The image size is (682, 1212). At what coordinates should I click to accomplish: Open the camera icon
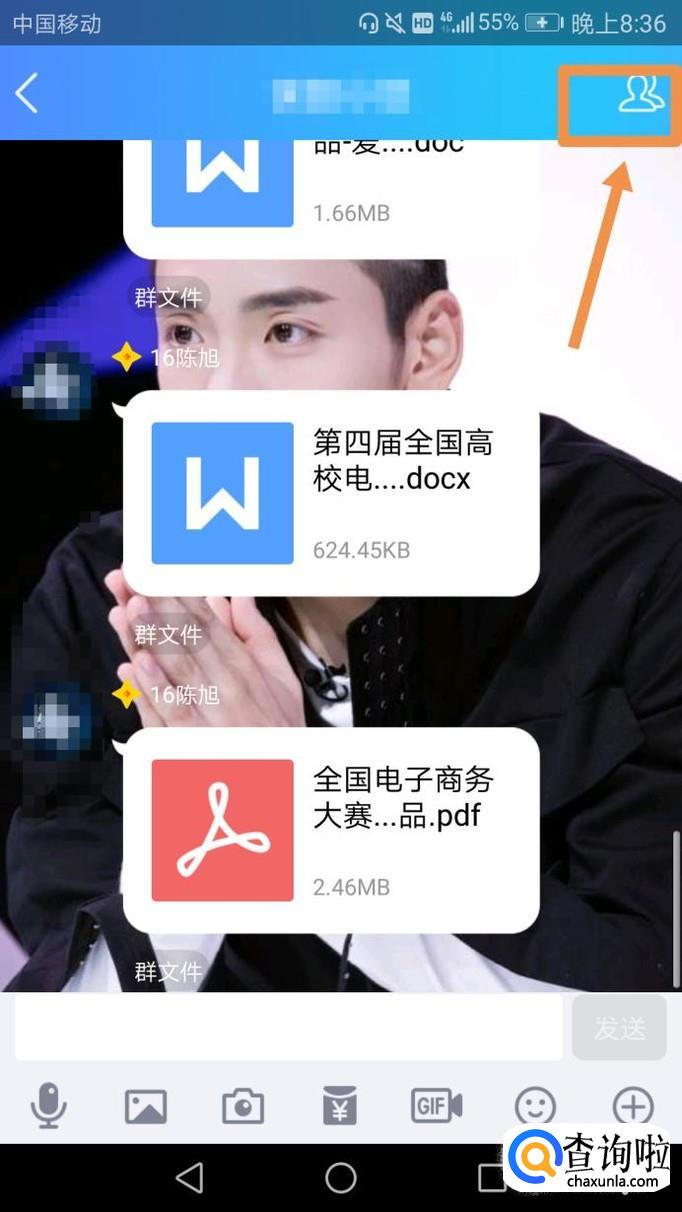pyautogui.click(x=242, y=1107)
